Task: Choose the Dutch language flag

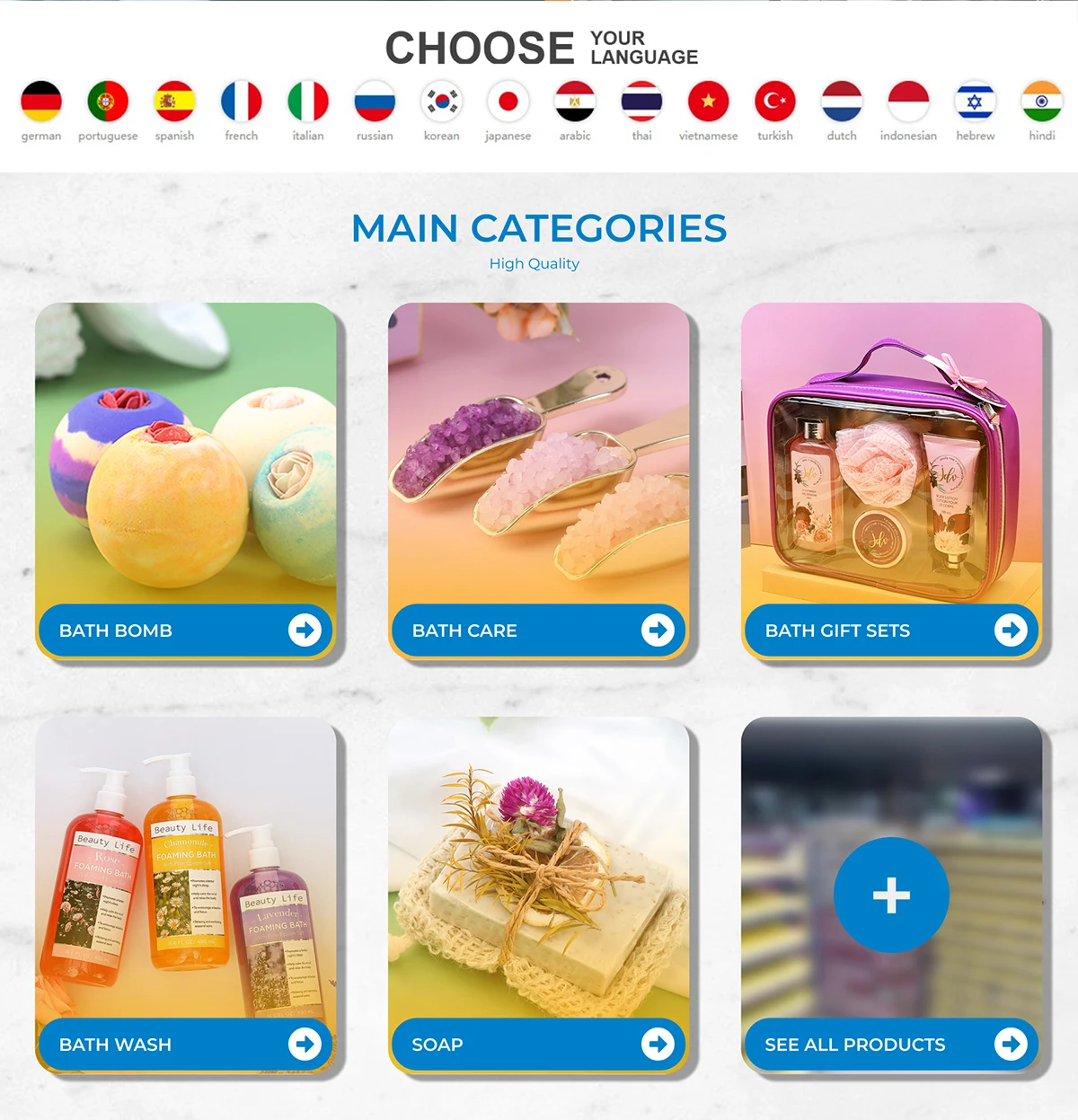Action: point(842,101)
